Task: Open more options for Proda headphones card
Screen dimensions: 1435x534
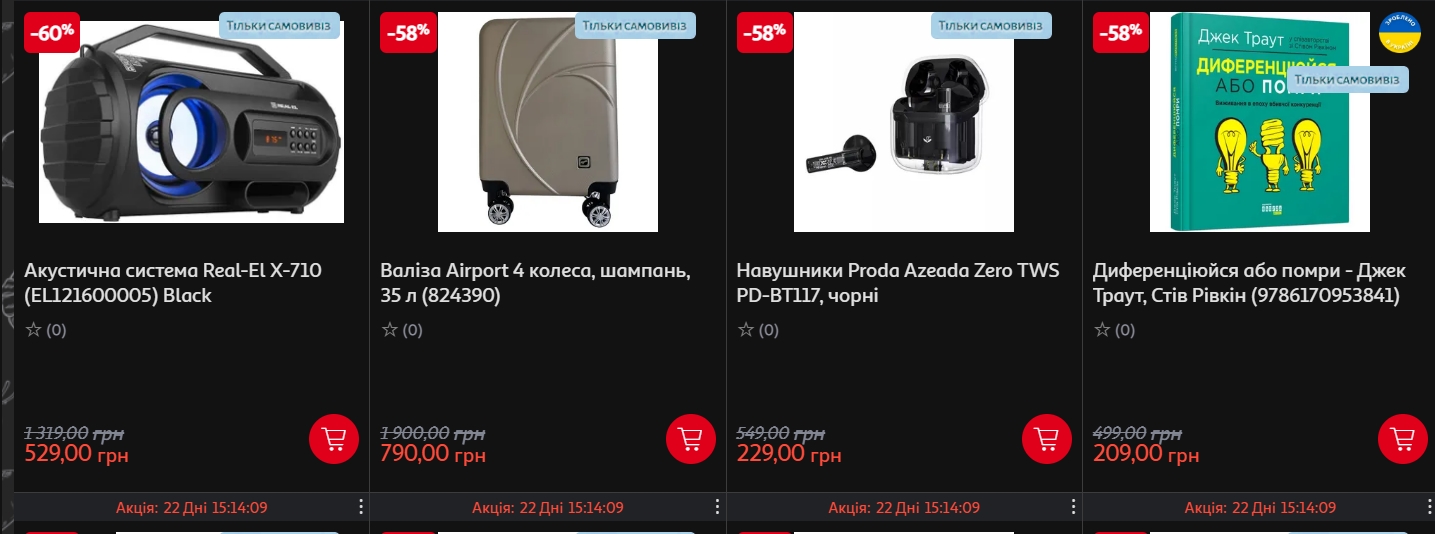Action: coord(1074,508)
